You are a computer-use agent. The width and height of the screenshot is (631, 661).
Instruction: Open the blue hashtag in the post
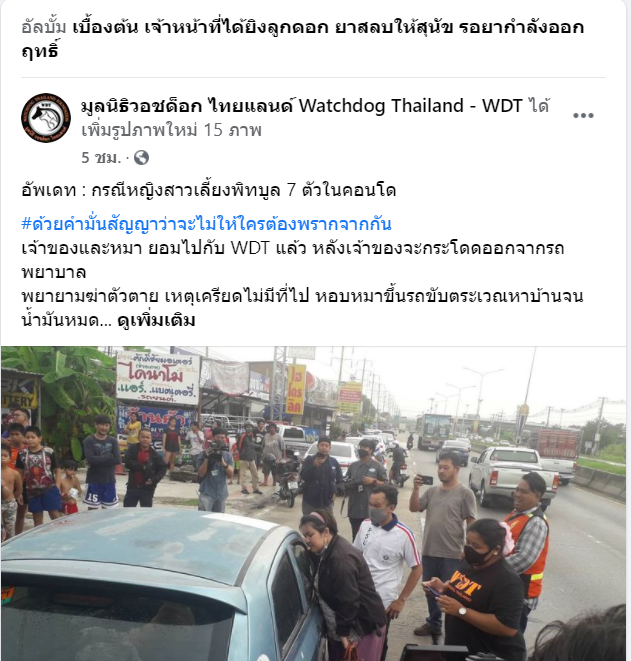206,222
